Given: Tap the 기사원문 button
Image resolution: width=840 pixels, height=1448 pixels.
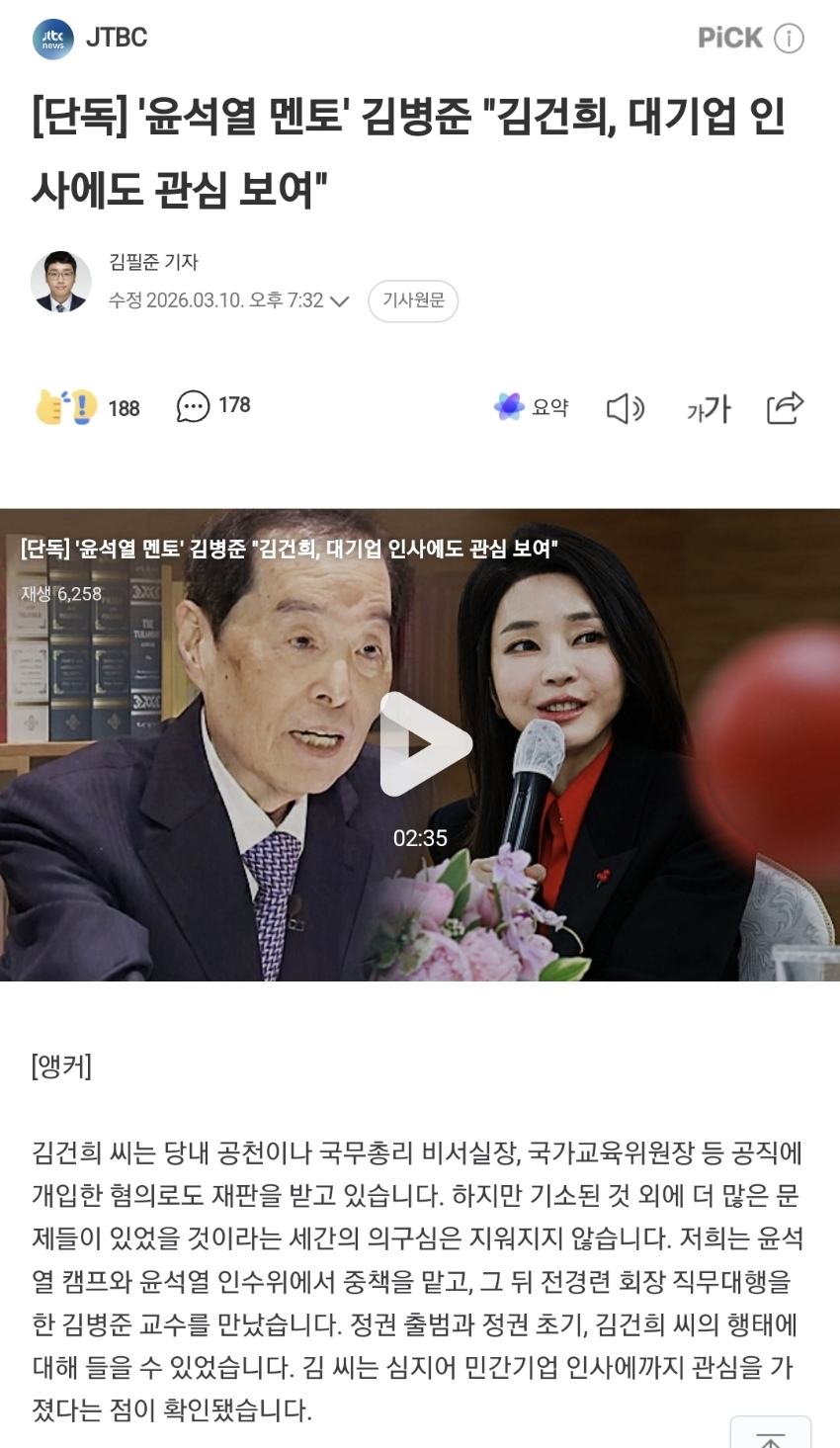Looking at the screenshot, I should click(413, 300).
